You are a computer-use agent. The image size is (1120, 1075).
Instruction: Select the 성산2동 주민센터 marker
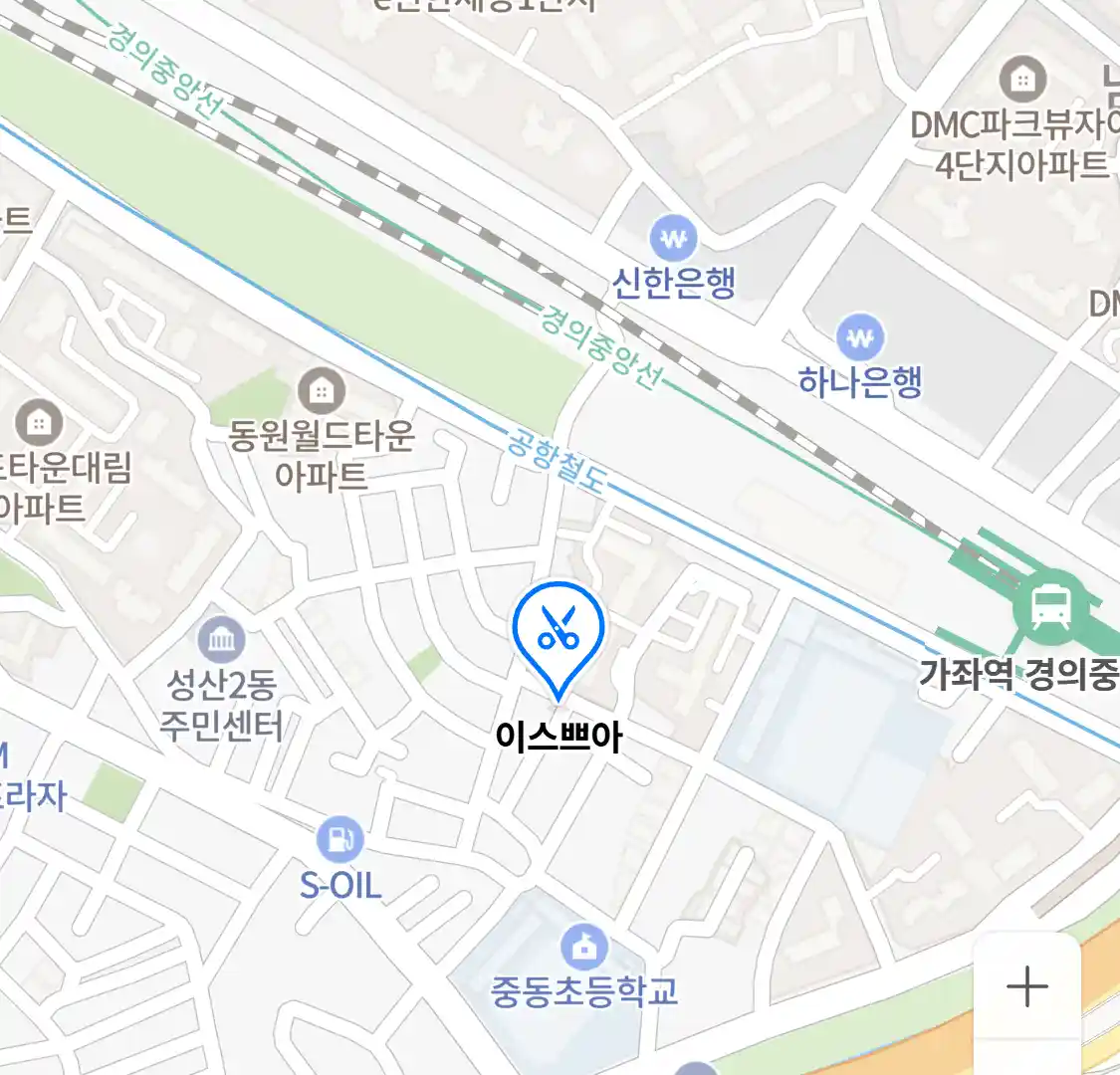click(x=221, y=640)
